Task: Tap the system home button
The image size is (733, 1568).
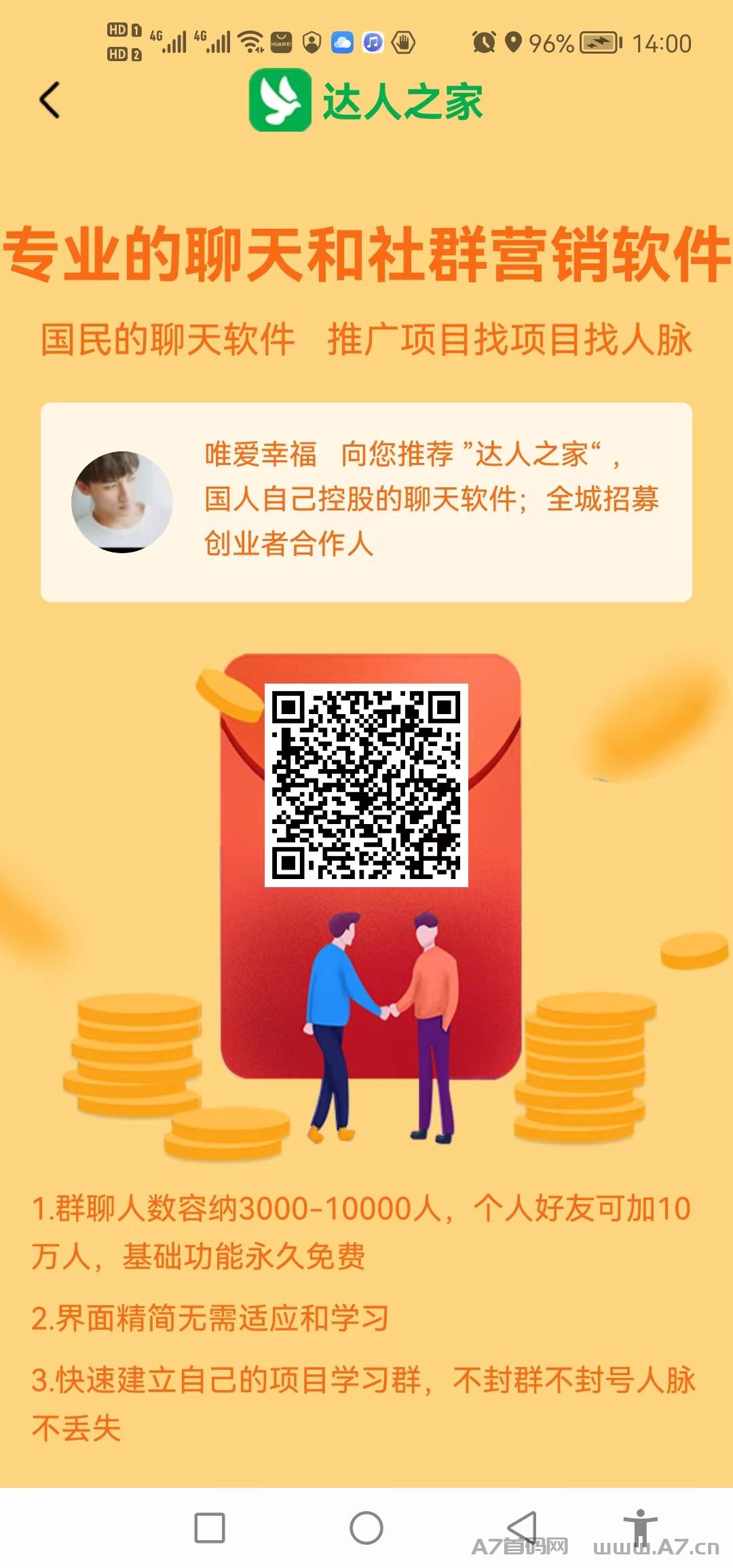Action: [366, 1527]
